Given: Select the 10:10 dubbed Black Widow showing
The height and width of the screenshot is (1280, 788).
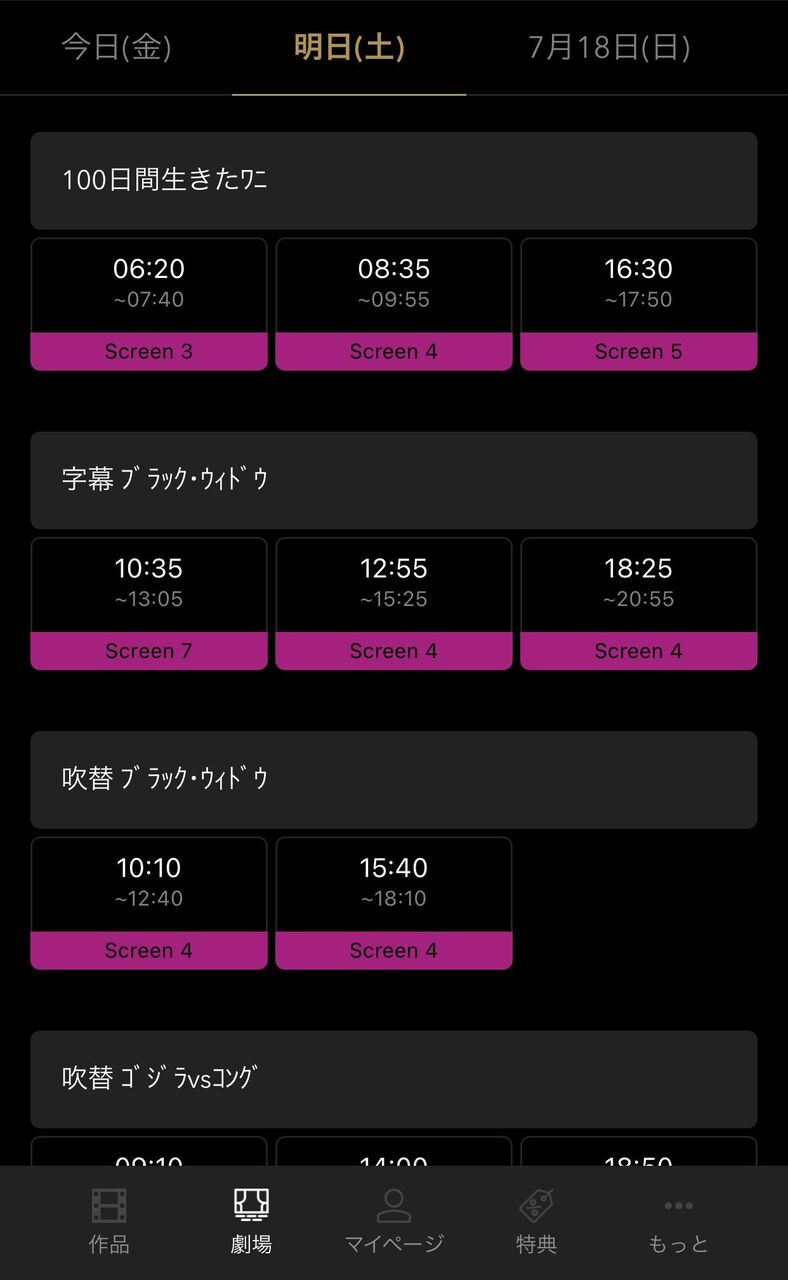Looking at the screenshot, I should click(149, 903).
